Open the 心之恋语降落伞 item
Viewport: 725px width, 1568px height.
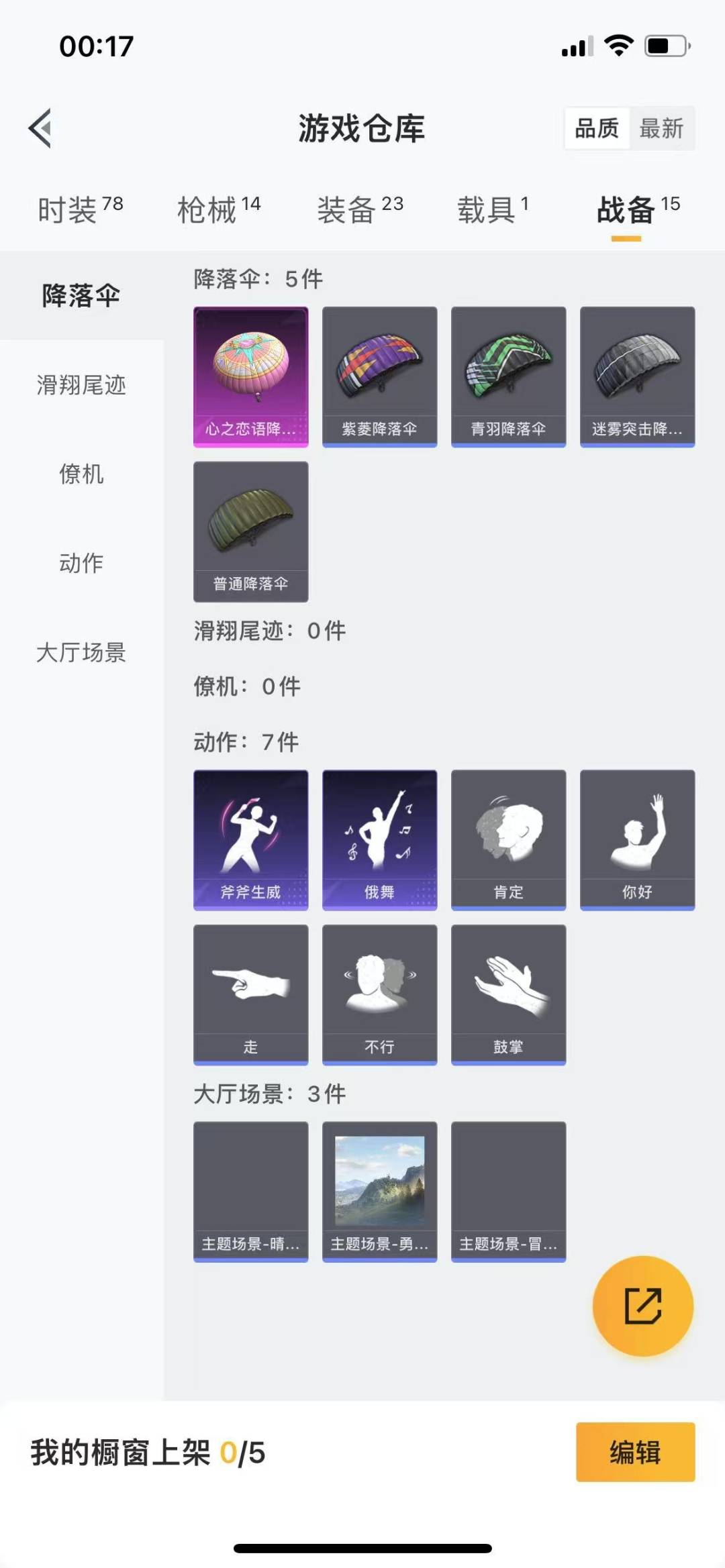tap(251, 376)
